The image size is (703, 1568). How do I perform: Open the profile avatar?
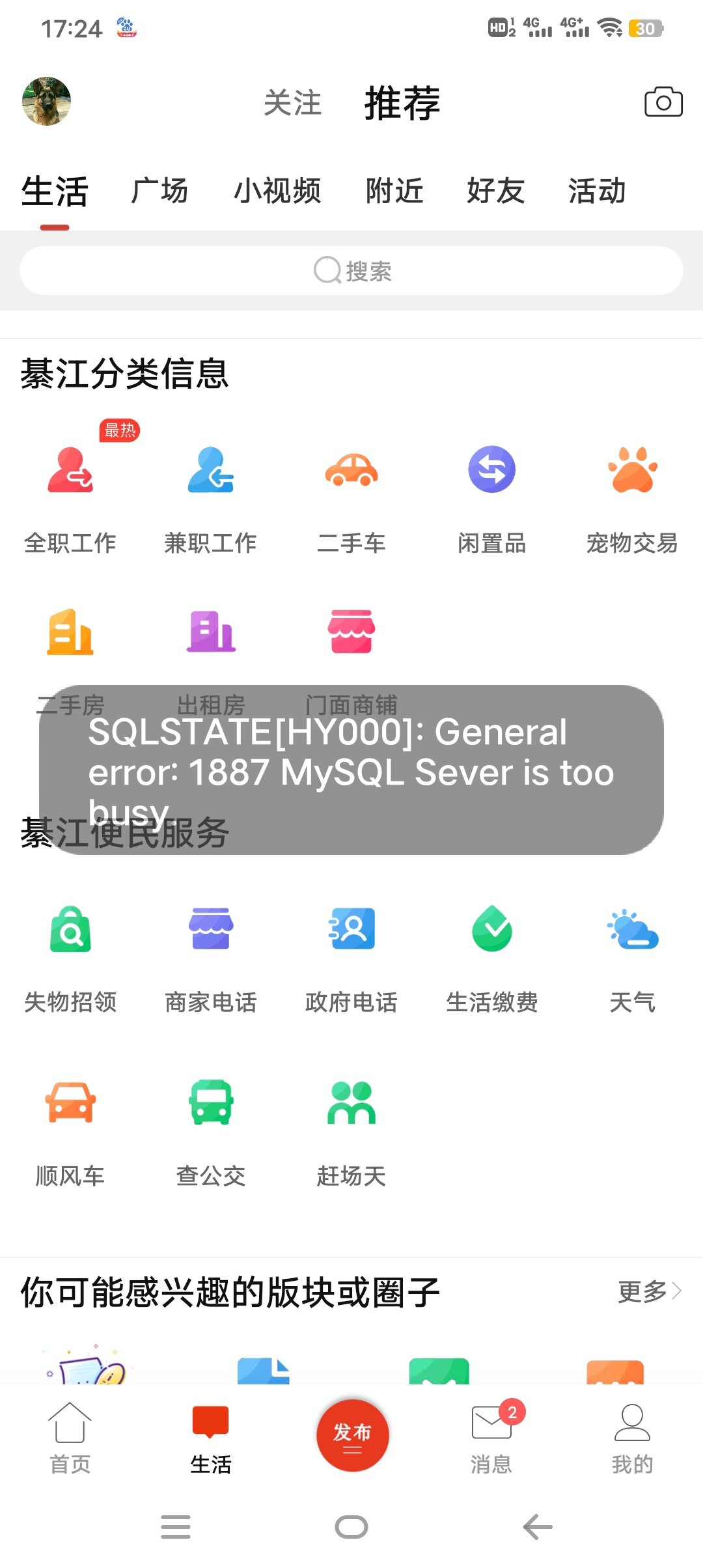(x=46, y=102)
